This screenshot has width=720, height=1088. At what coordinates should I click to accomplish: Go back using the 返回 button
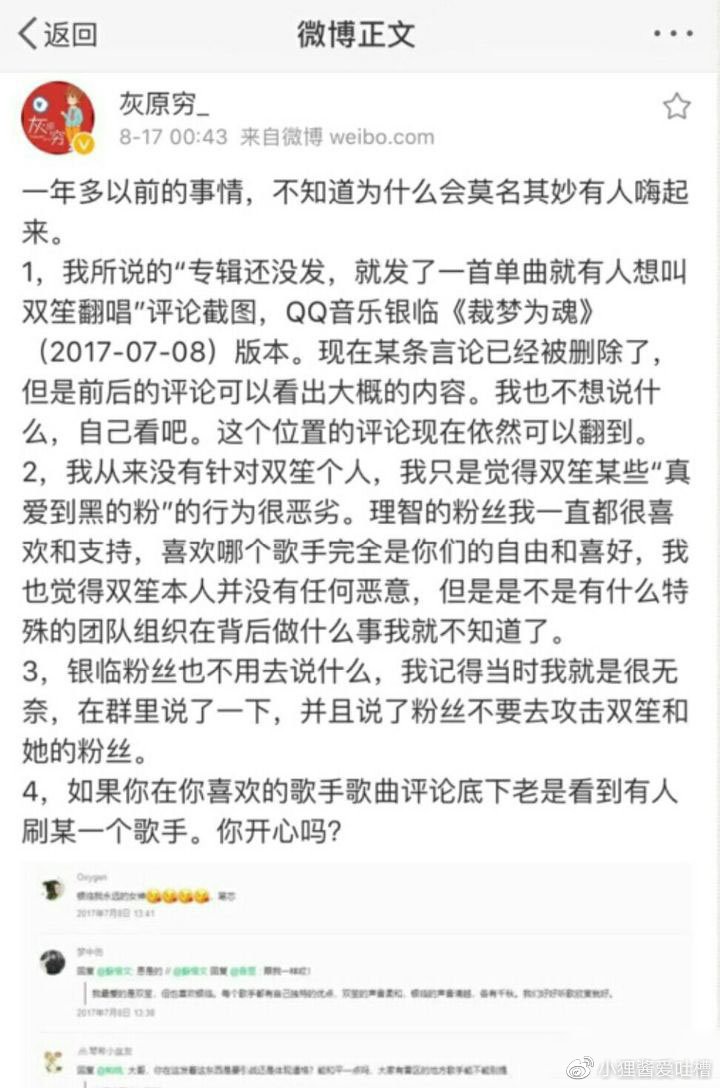pos(58,34)
